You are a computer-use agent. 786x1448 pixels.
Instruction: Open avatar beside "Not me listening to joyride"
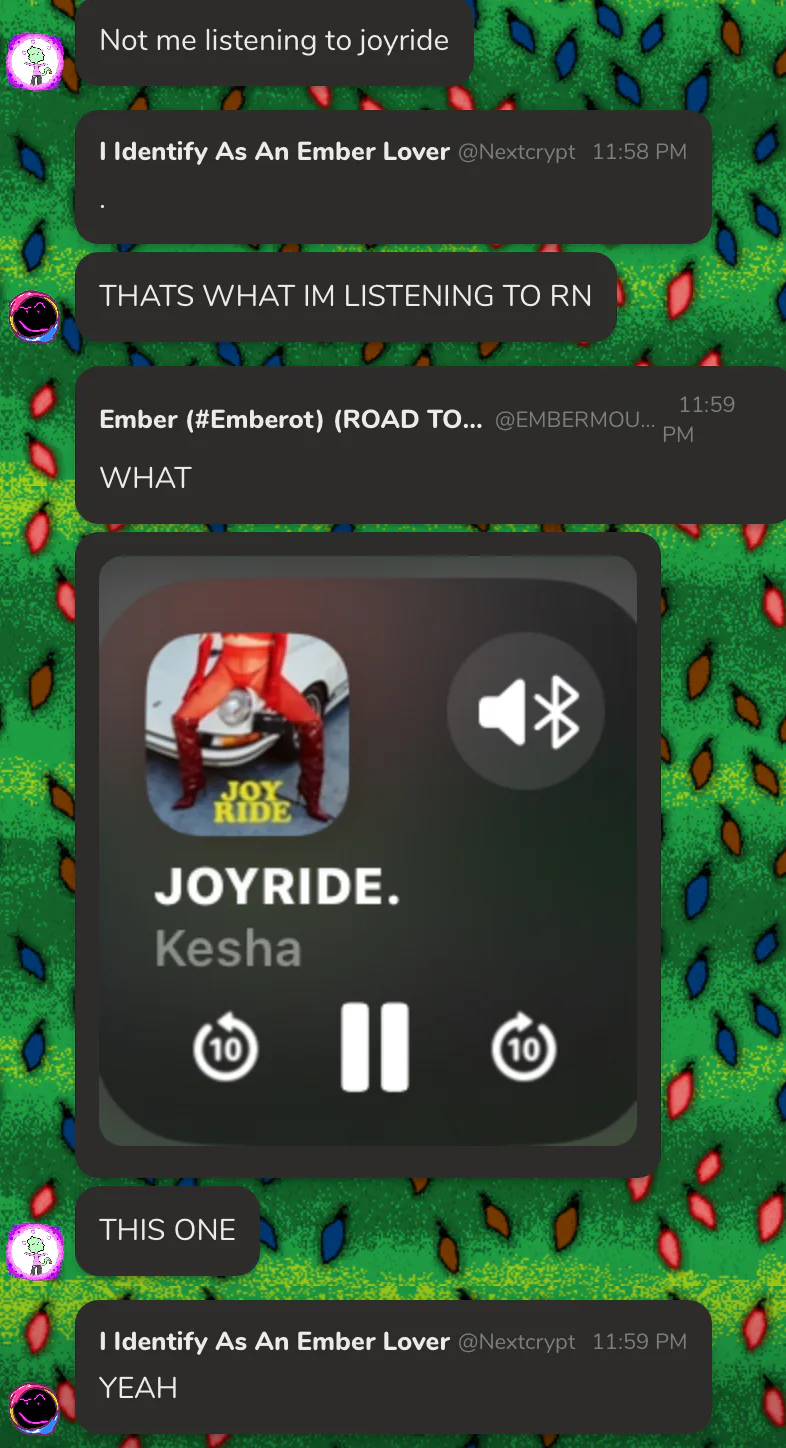coord(35,62)
